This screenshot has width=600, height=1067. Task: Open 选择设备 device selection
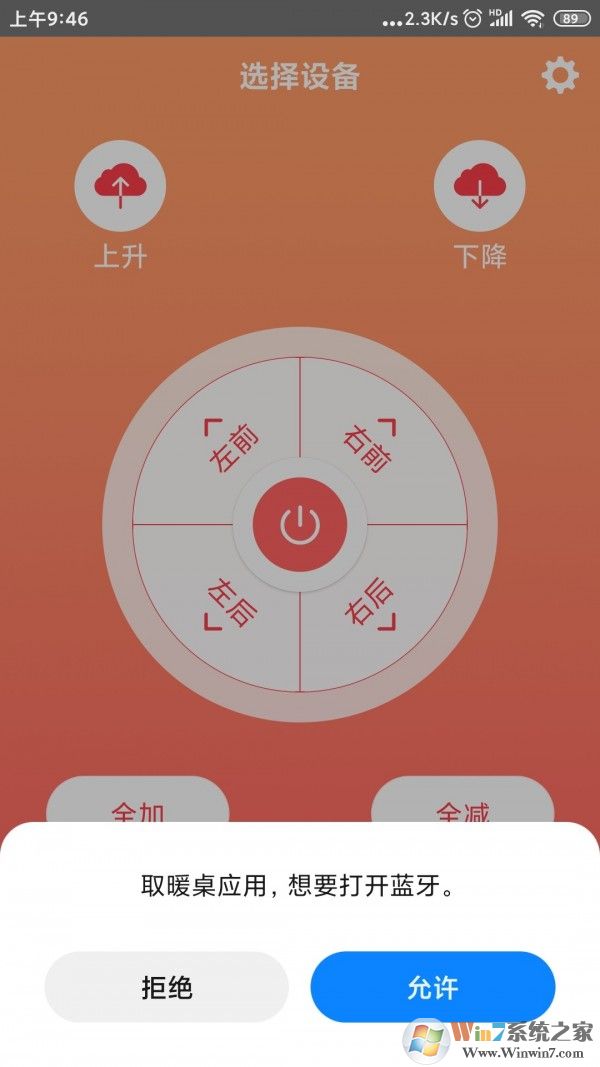pos(299,77)
